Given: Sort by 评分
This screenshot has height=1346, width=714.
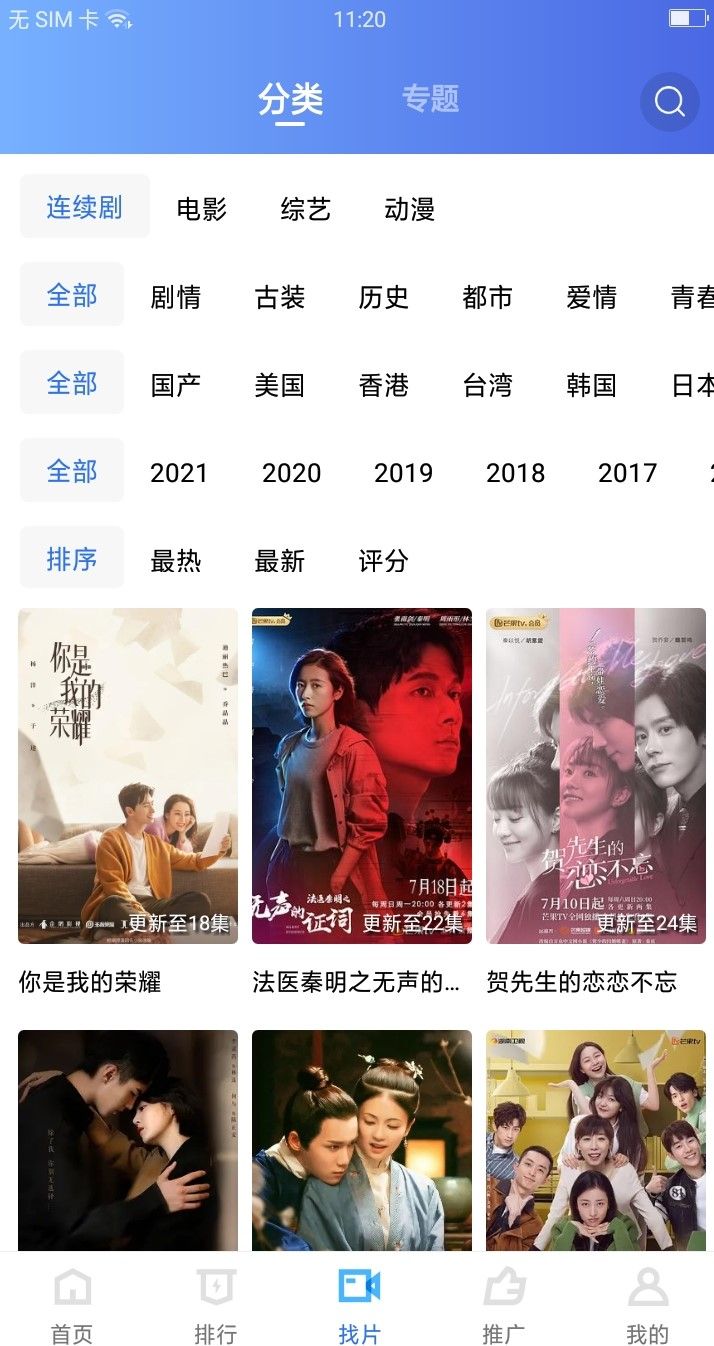Looking at the screenshot, I should tap(383, 560).
